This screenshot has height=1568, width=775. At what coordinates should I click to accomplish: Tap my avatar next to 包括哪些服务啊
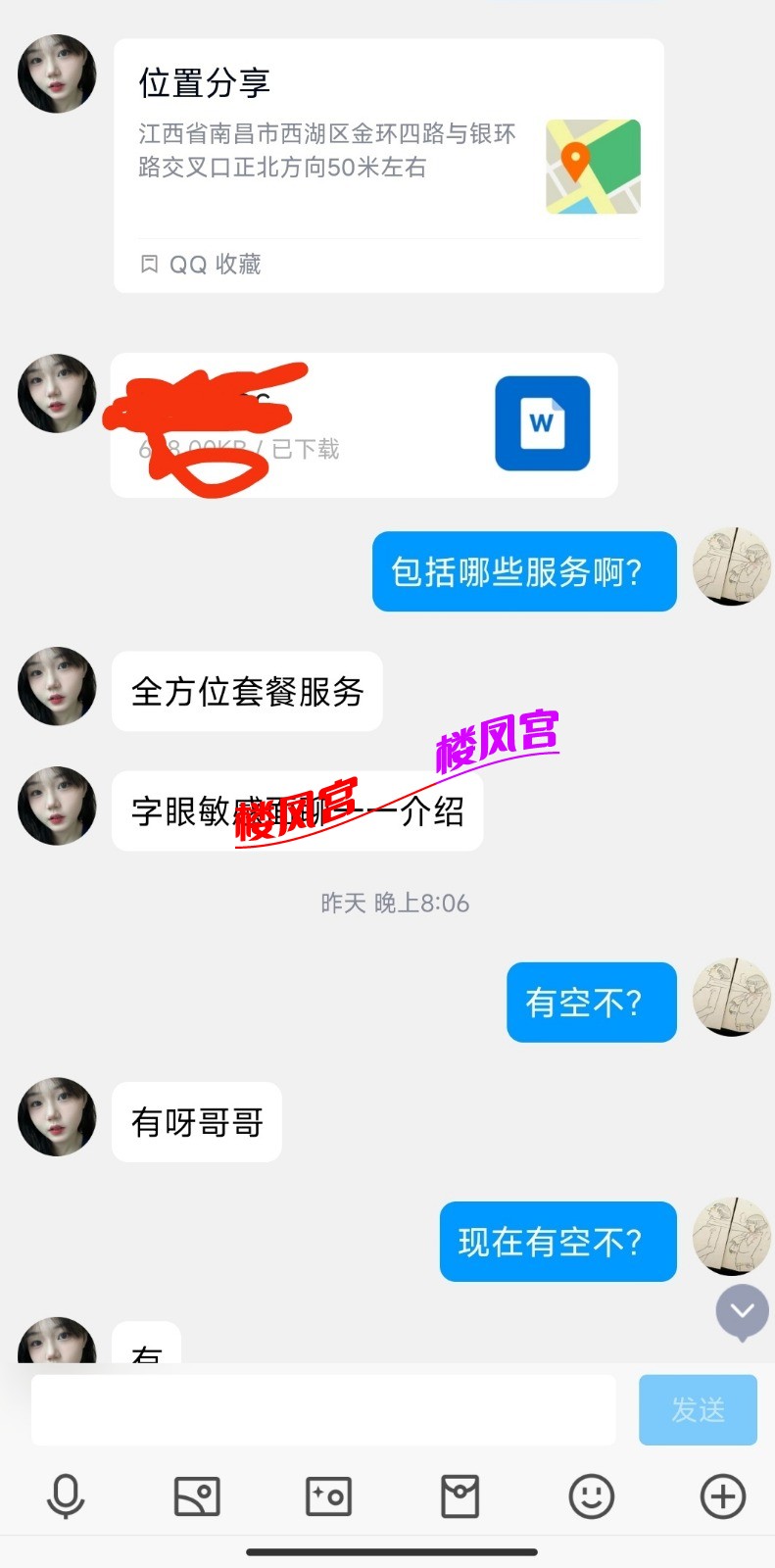tap(731, 567)
